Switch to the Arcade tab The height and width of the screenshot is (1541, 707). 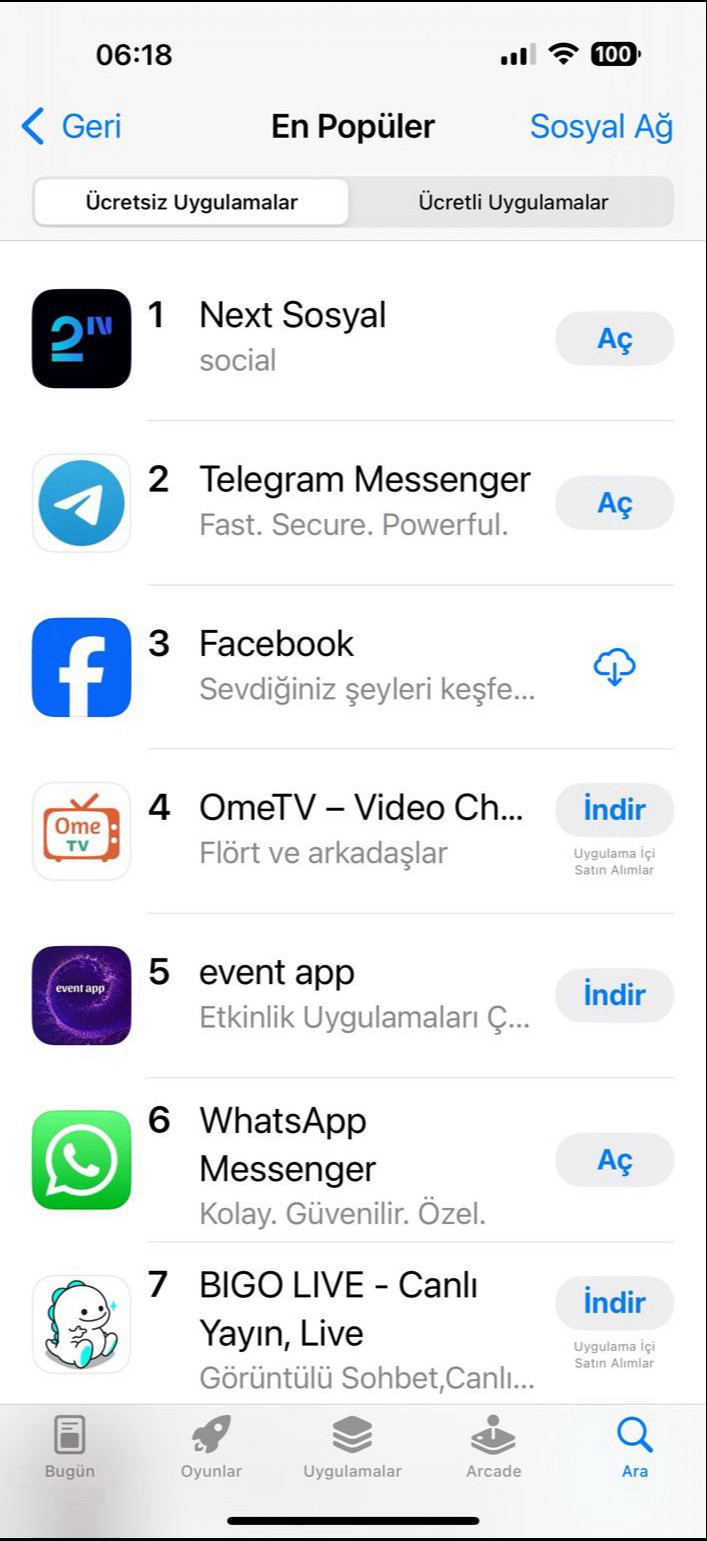click(493, 1447)
